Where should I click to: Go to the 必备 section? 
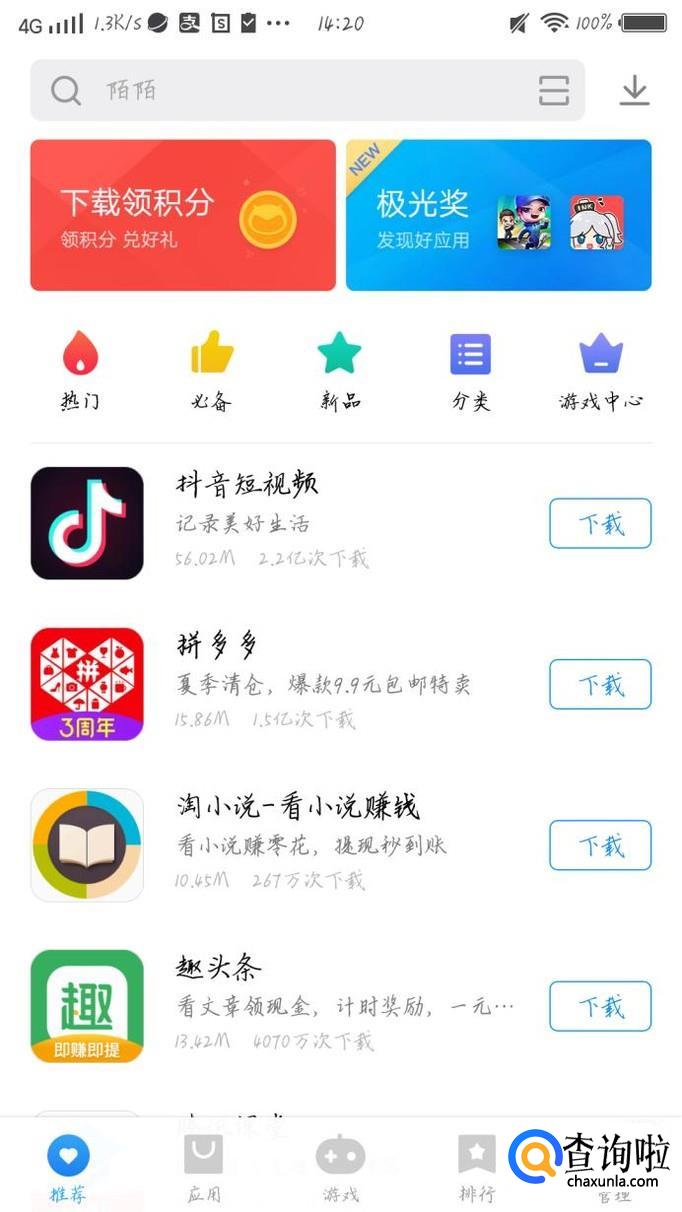click(211, 372)
